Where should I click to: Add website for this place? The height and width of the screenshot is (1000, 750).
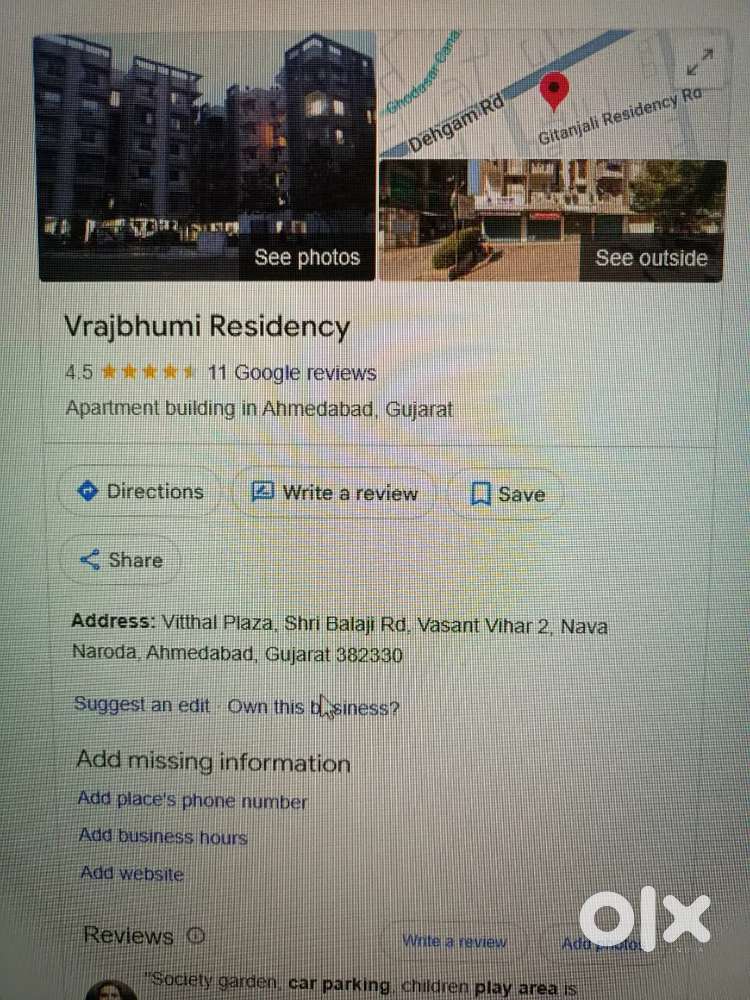point(132,872)
